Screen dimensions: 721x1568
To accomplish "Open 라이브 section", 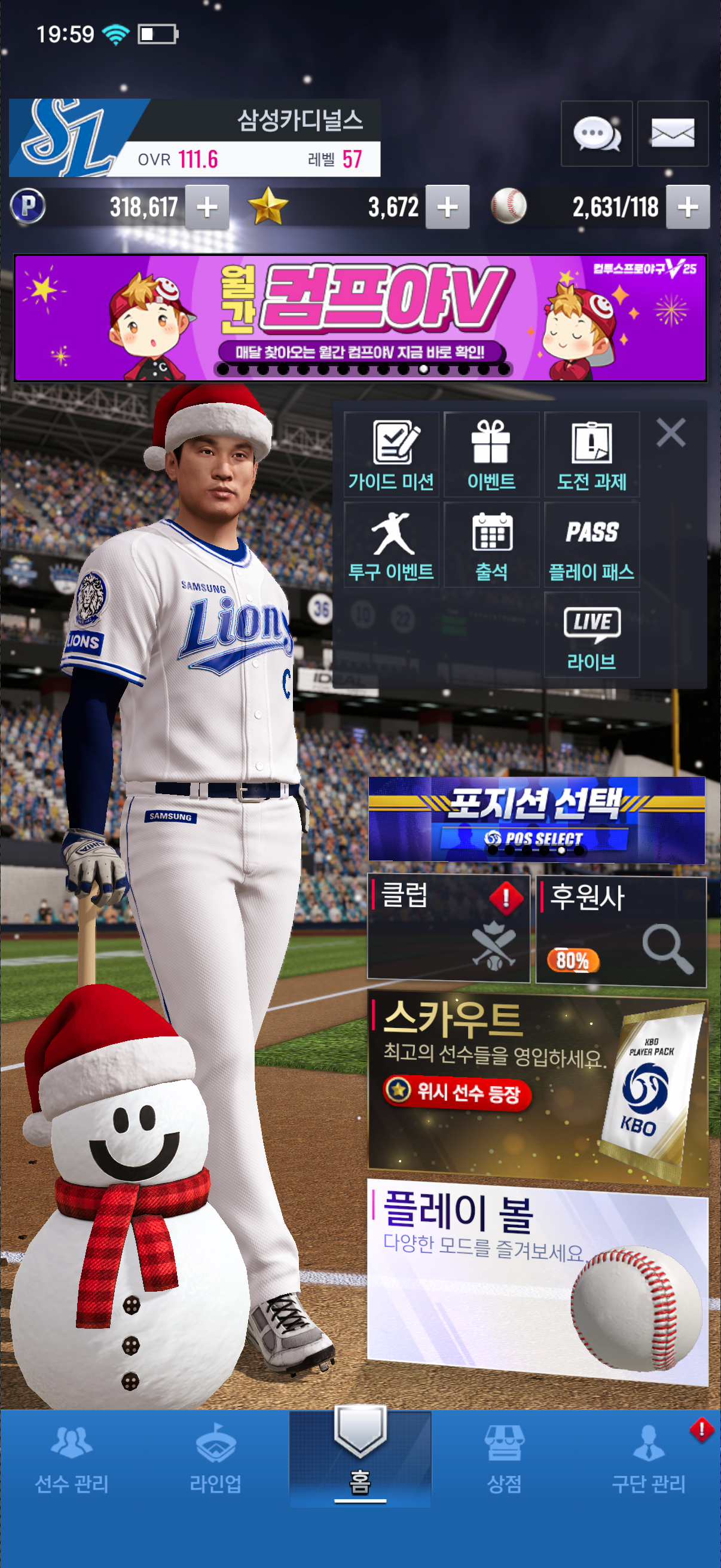I will (591, 635).
